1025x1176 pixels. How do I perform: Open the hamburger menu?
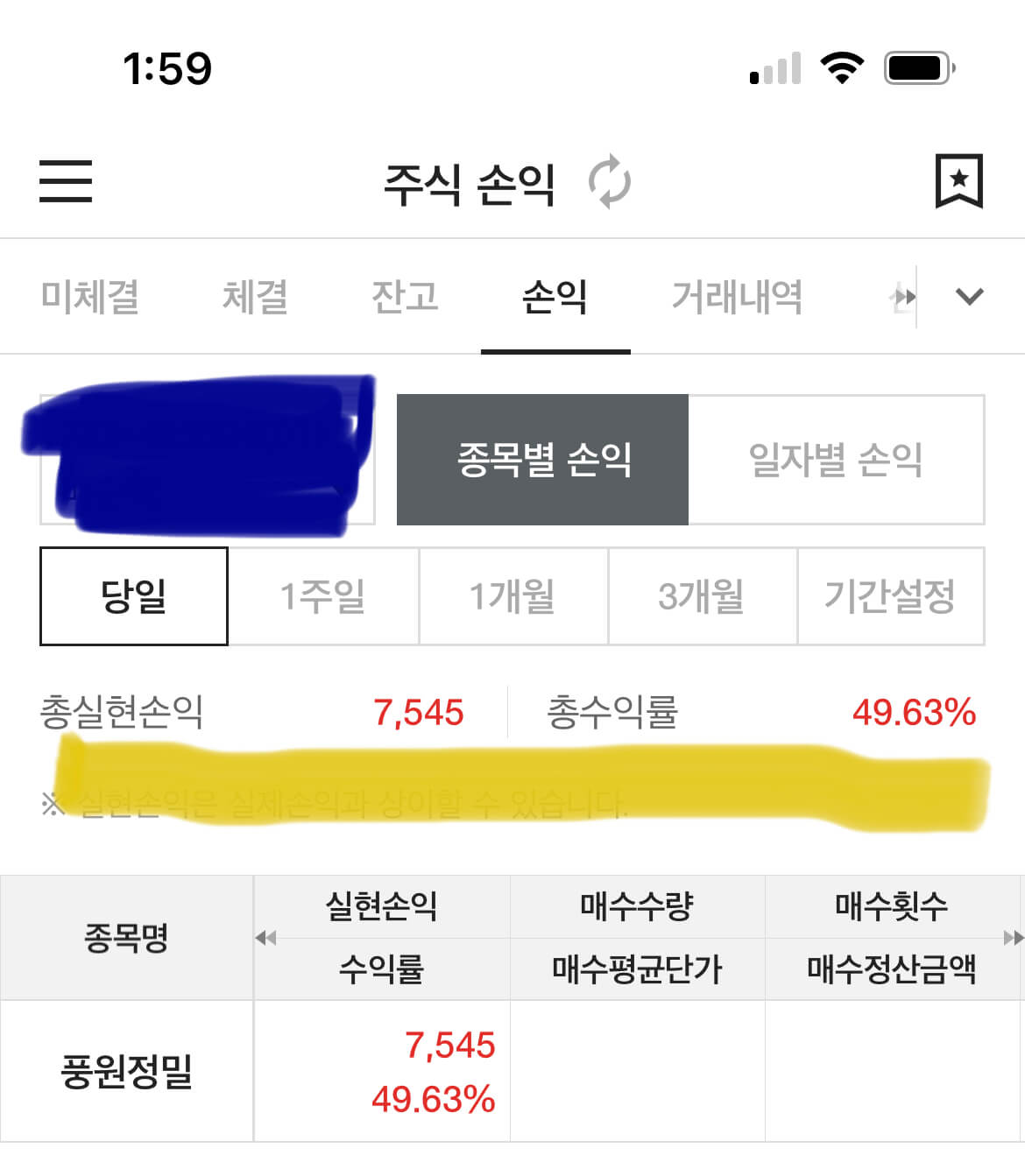[66, 181]
